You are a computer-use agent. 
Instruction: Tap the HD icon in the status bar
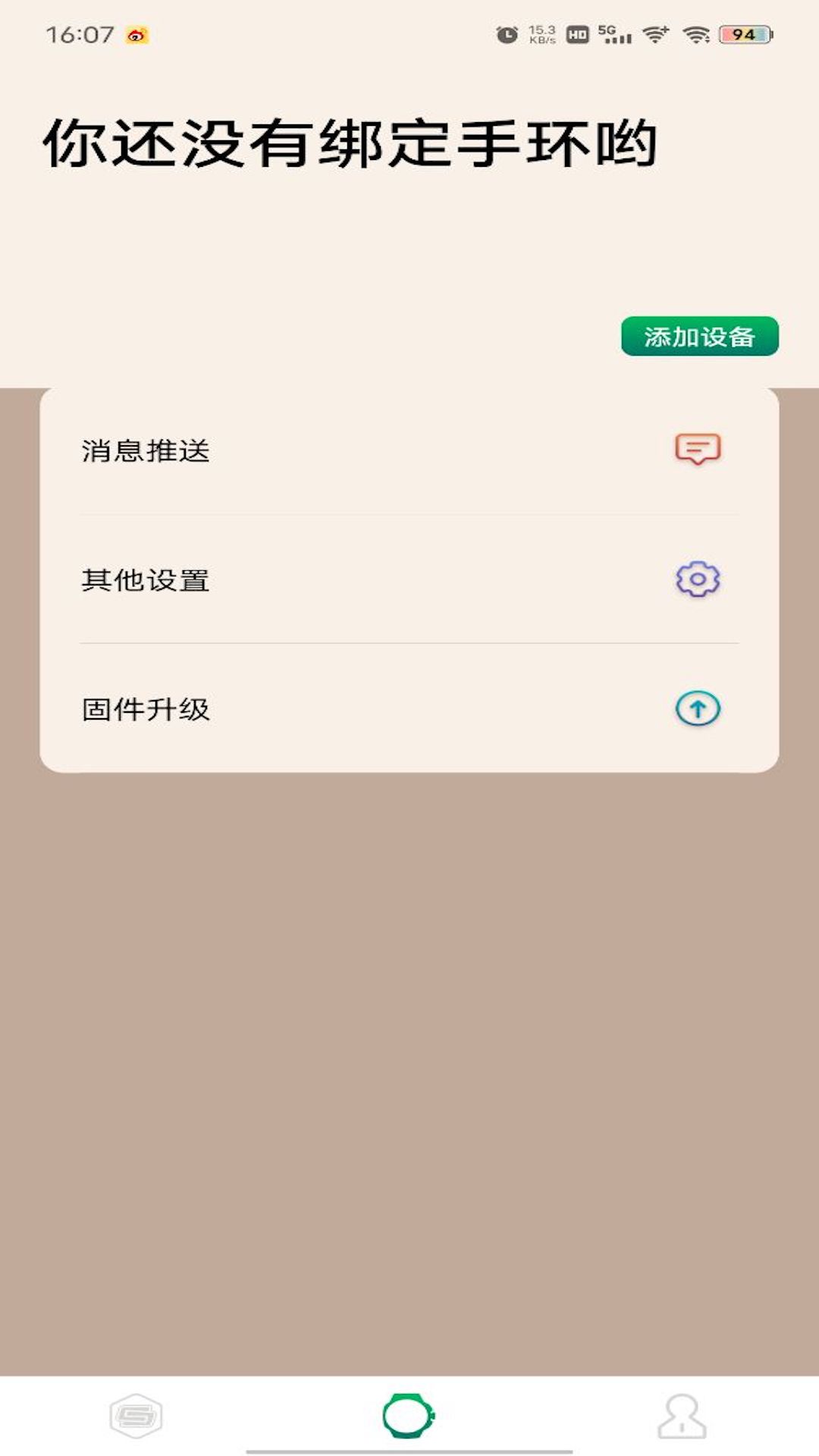577,33
